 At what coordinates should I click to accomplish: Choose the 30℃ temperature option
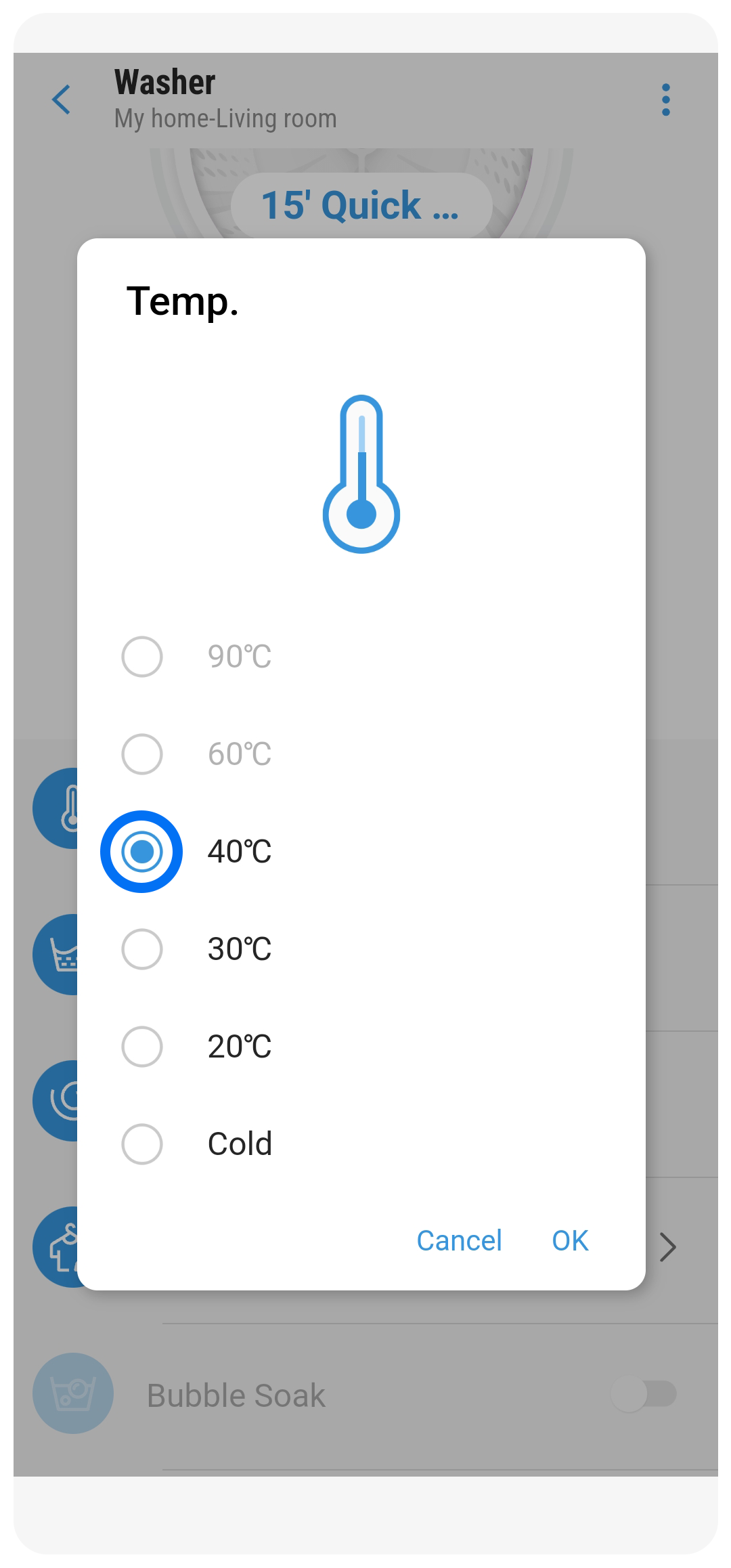(142, 949)
